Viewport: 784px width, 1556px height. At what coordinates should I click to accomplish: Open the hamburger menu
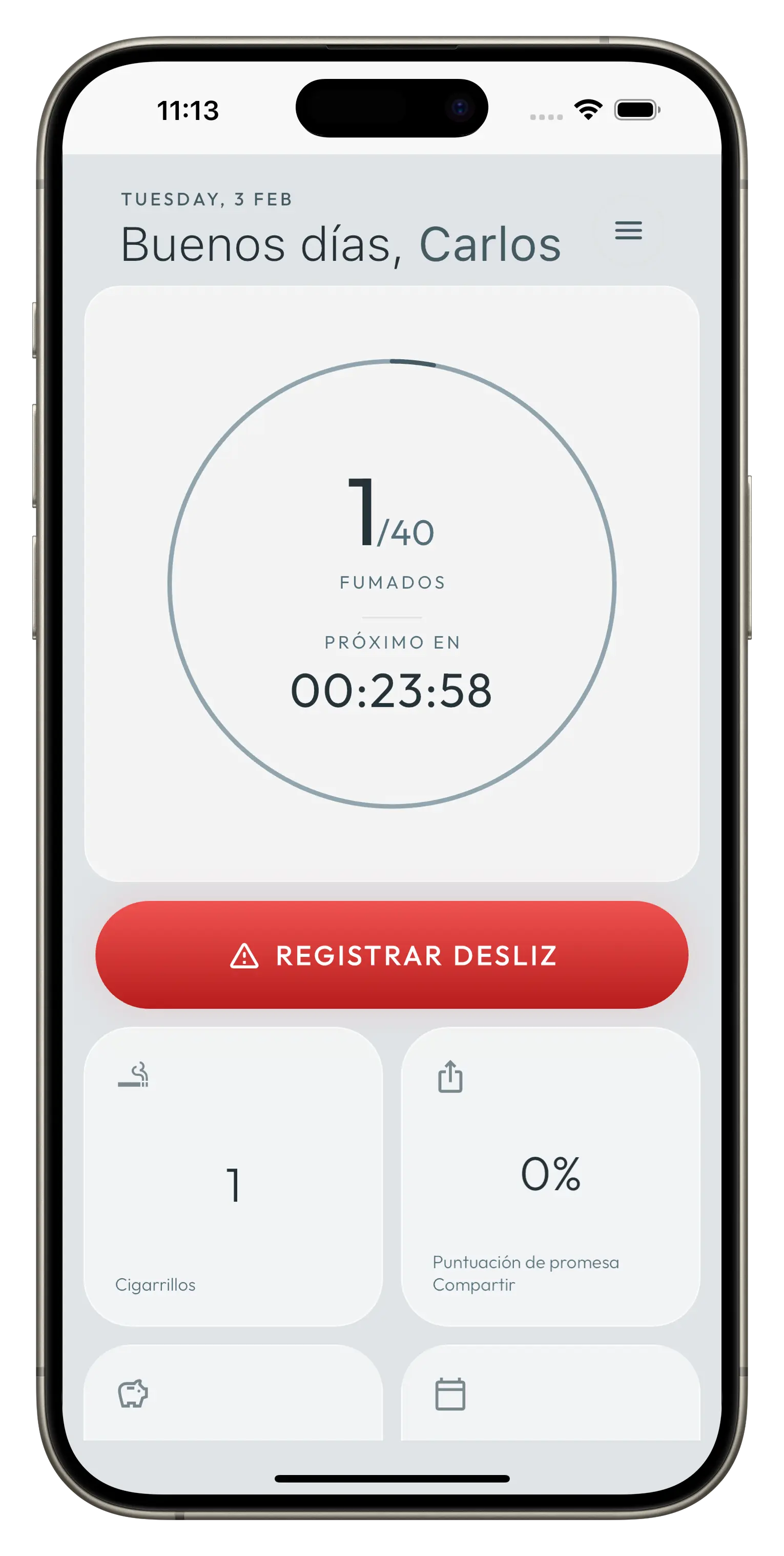pyautogui.click(x=628, y=230)
